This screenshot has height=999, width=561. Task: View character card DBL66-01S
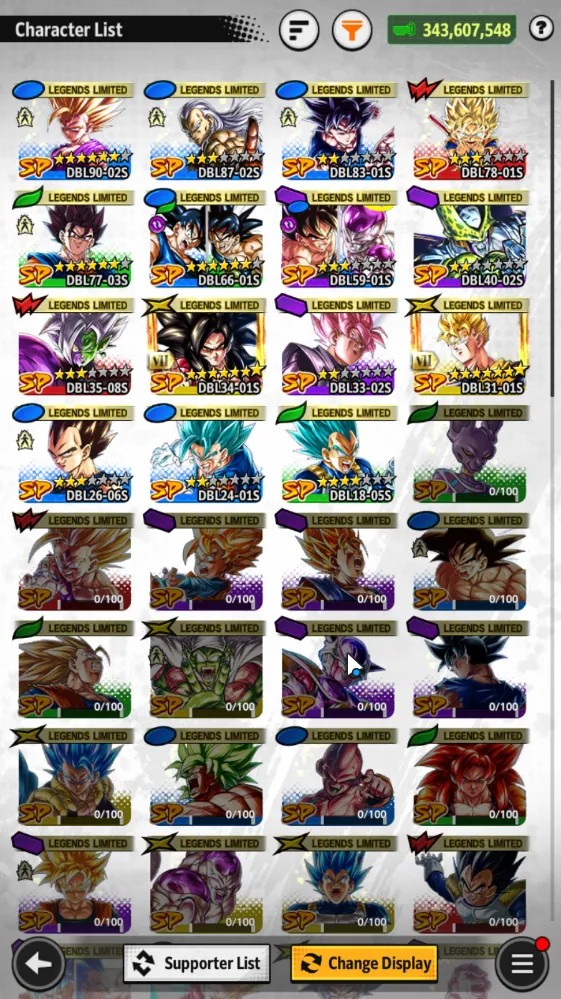[x=206, y=239]
